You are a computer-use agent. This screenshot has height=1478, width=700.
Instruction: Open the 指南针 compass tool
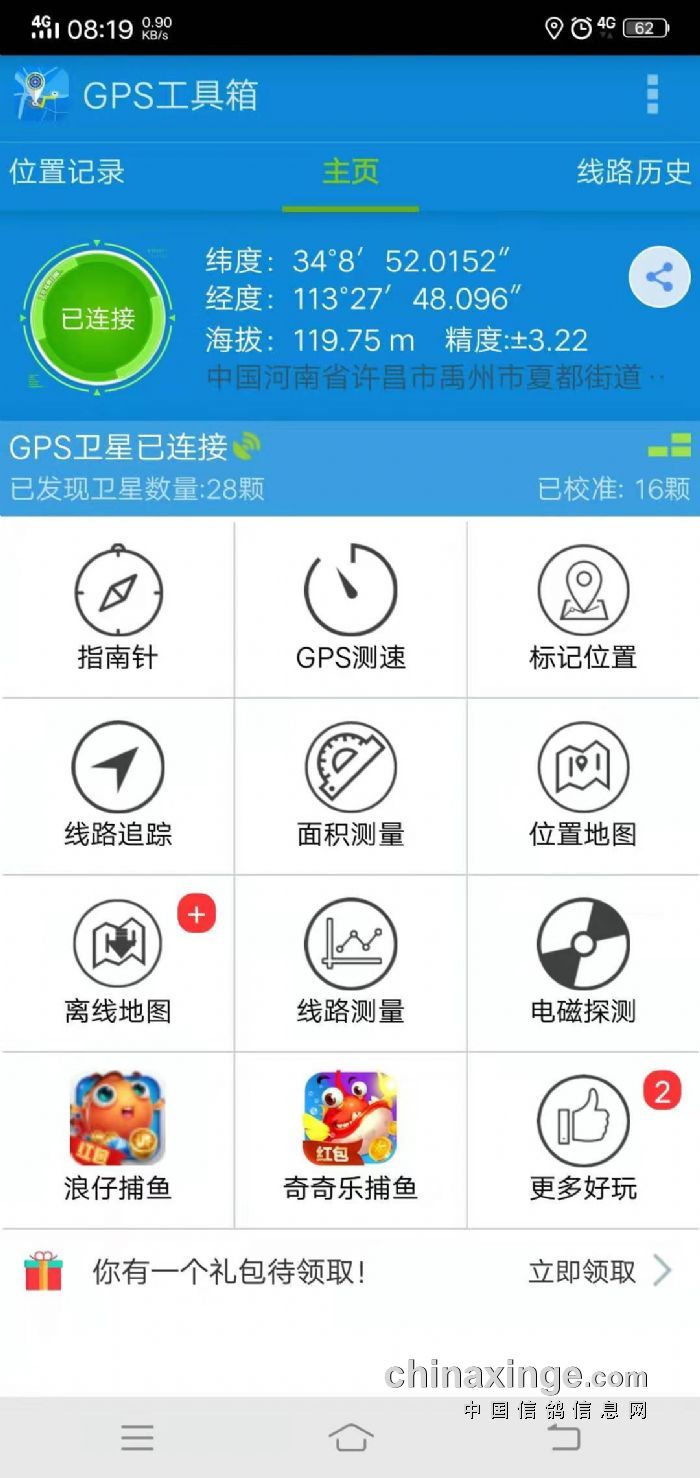118,608
